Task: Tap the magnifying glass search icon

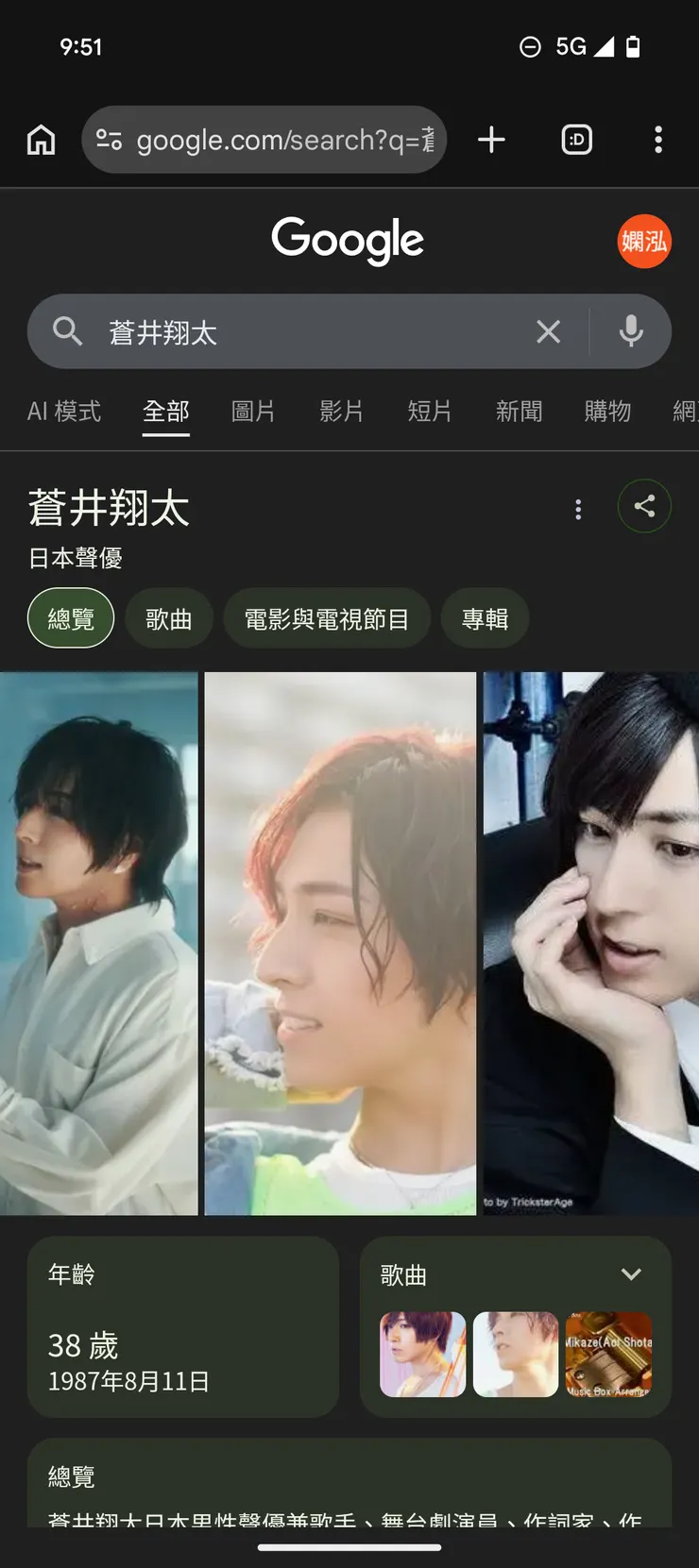Action: click(x=65, y=331)
